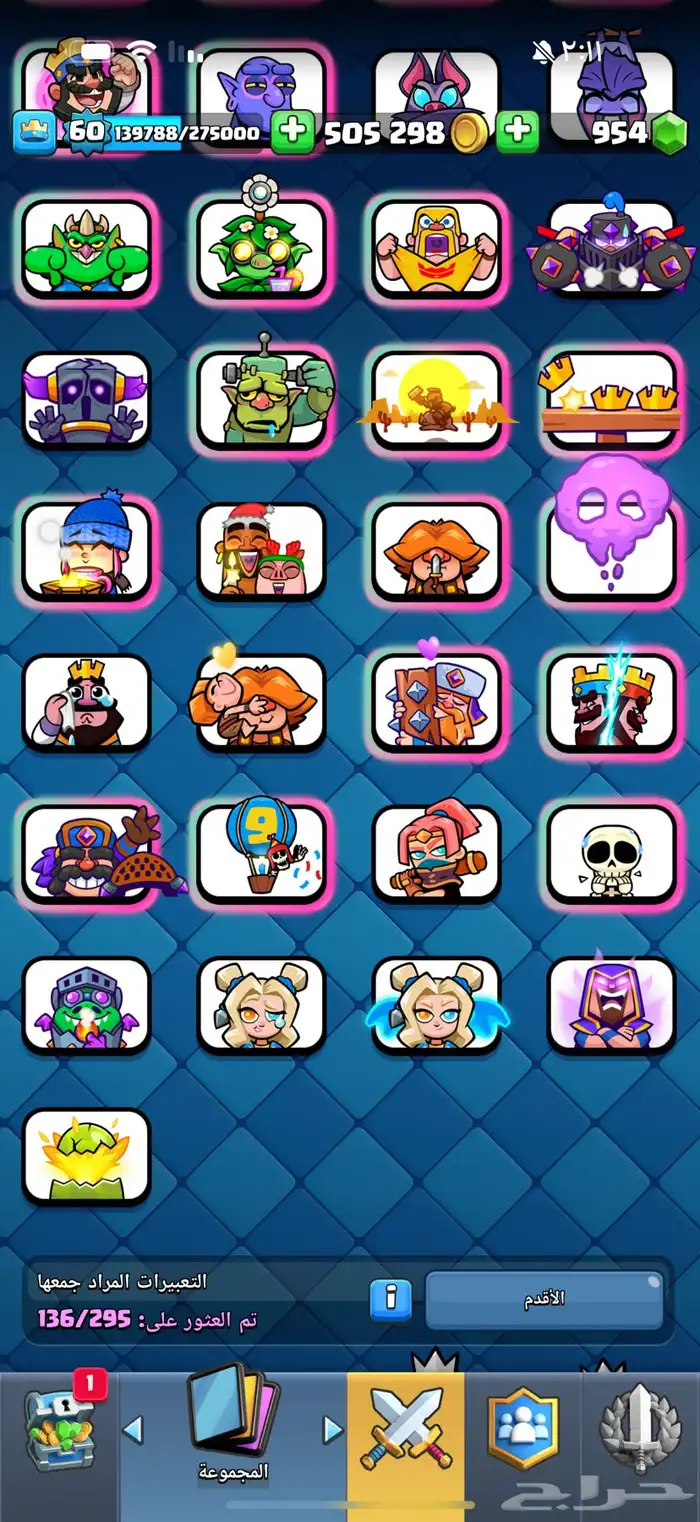The image size is (700, 1522).
Task: Select the Frankenstein goblin emote
Action: coord(261,396)
